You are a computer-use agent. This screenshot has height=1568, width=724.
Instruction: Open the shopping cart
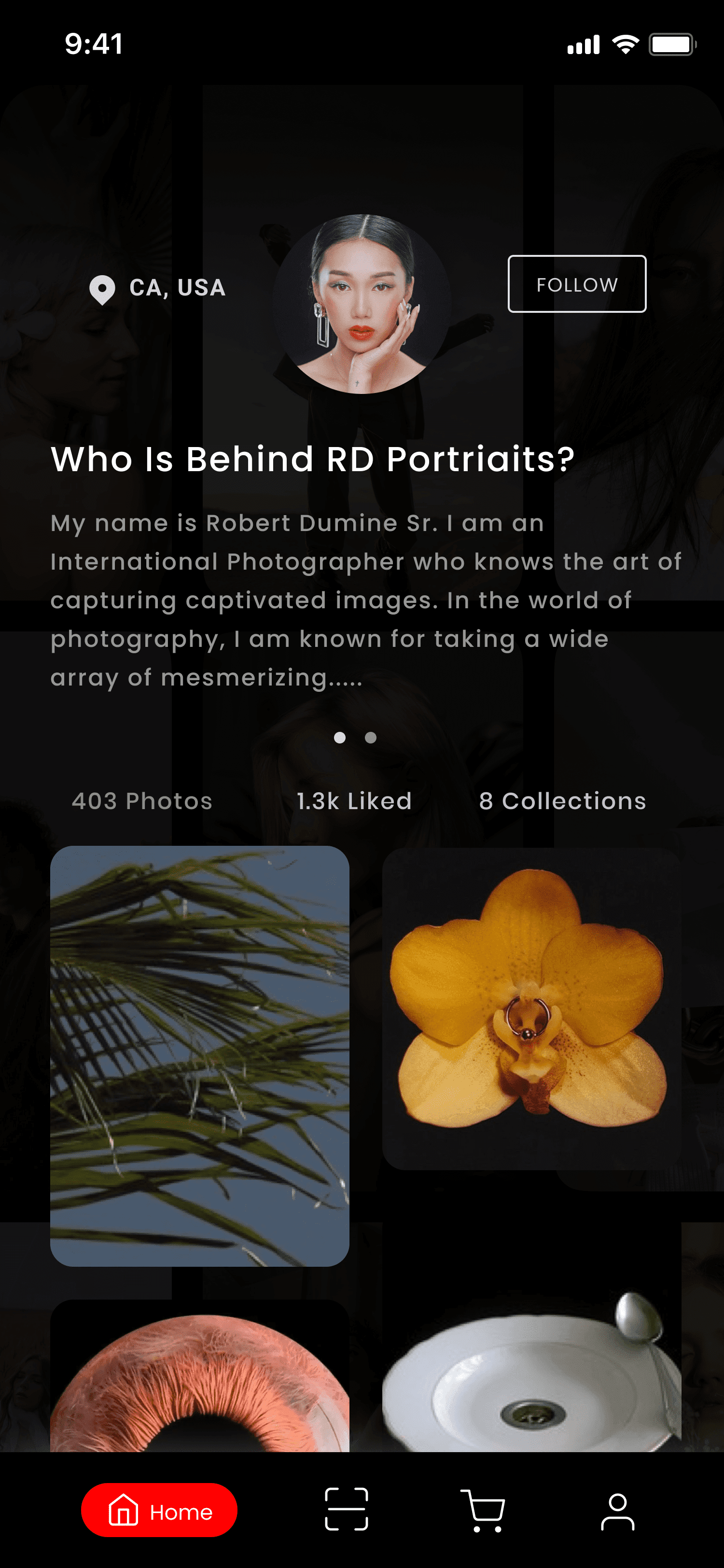coord(483,1510)
